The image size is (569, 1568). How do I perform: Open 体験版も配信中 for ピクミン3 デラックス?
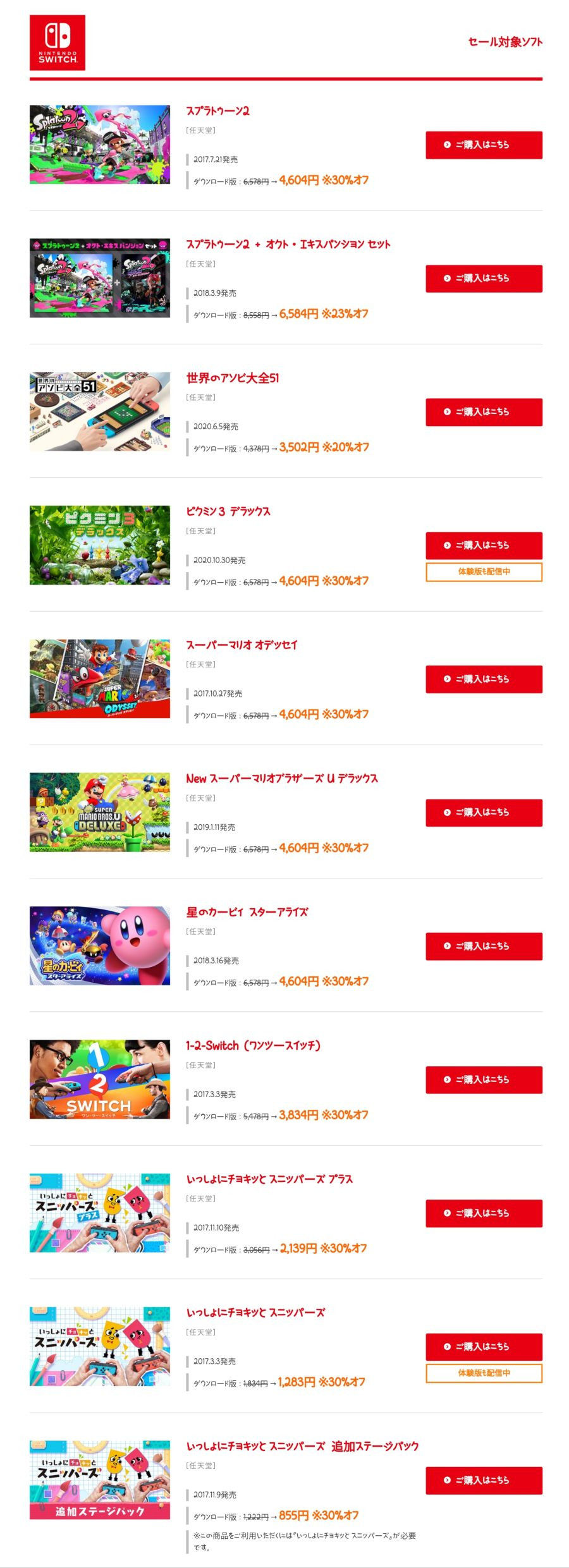(484, 572)
